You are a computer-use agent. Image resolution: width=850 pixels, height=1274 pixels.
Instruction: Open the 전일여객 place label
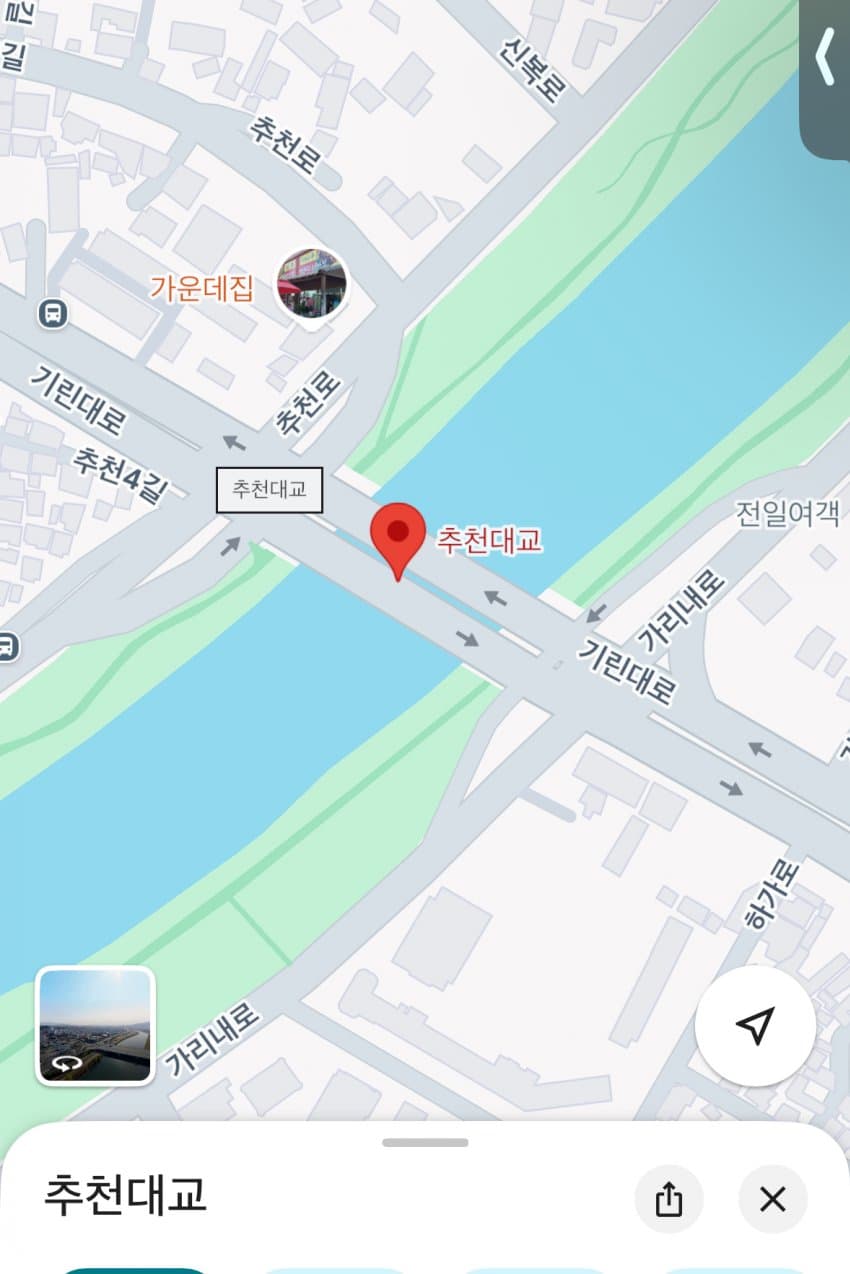point(787,514)
